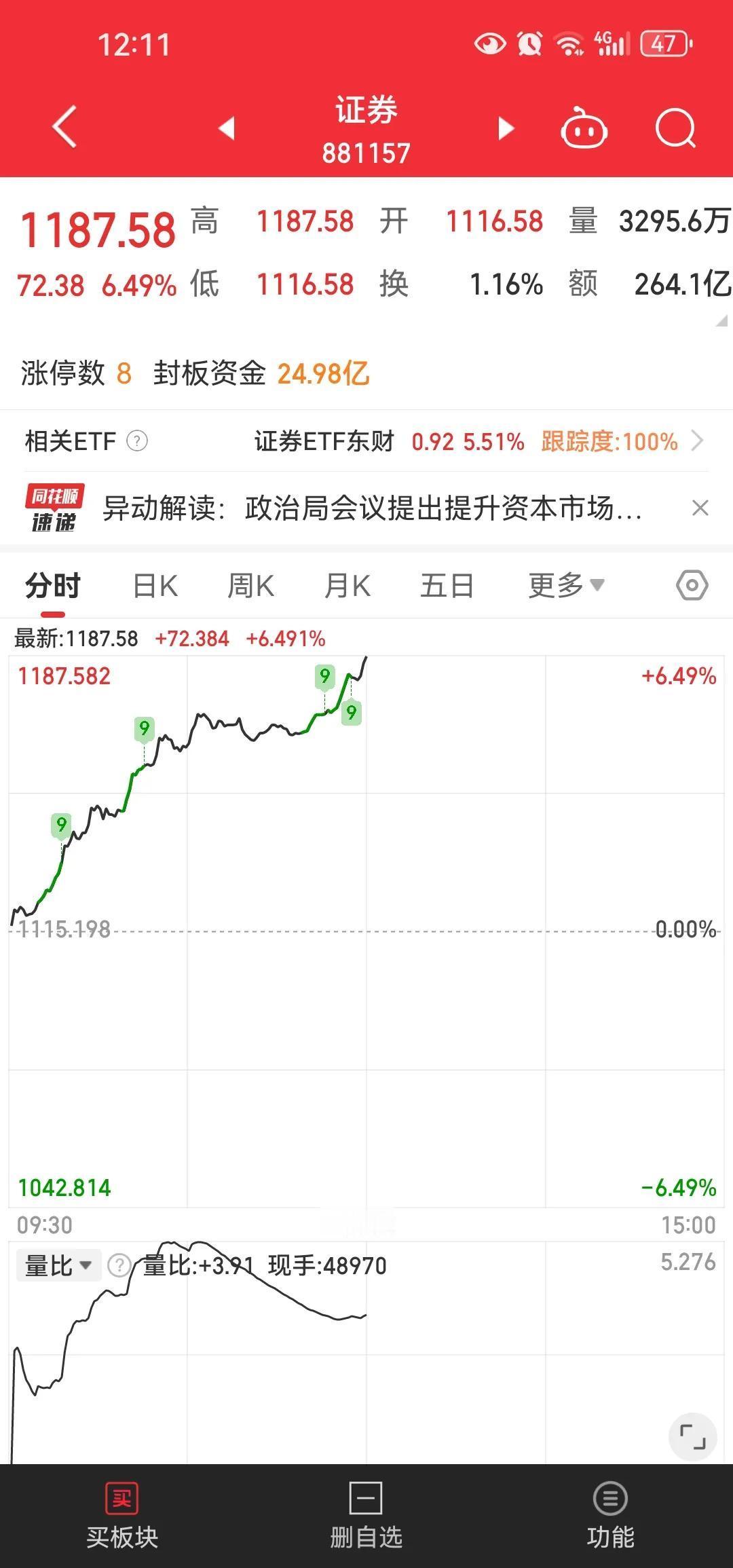Open 证券ETF东财 ETF details
This screenshot has height=1568, width=733.
point(324,441)
